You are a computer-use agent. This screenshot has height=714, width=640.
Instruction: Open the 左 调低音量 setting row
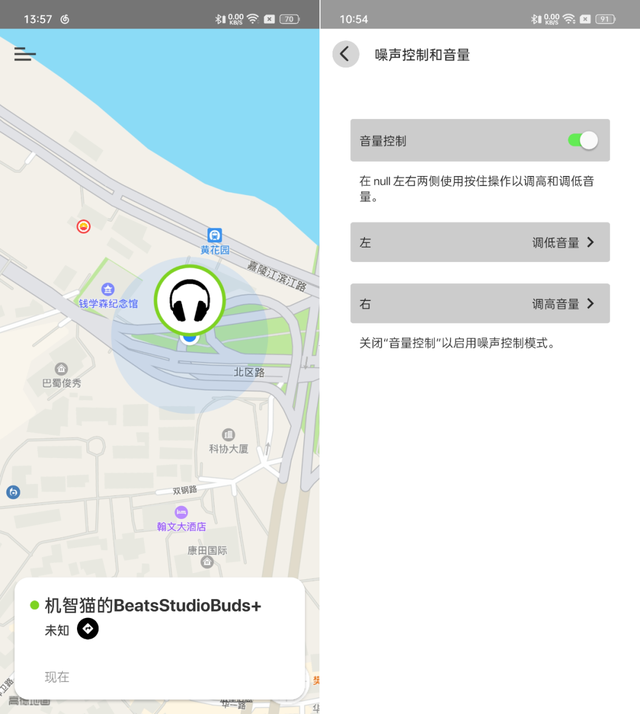[x=480, y=242]
